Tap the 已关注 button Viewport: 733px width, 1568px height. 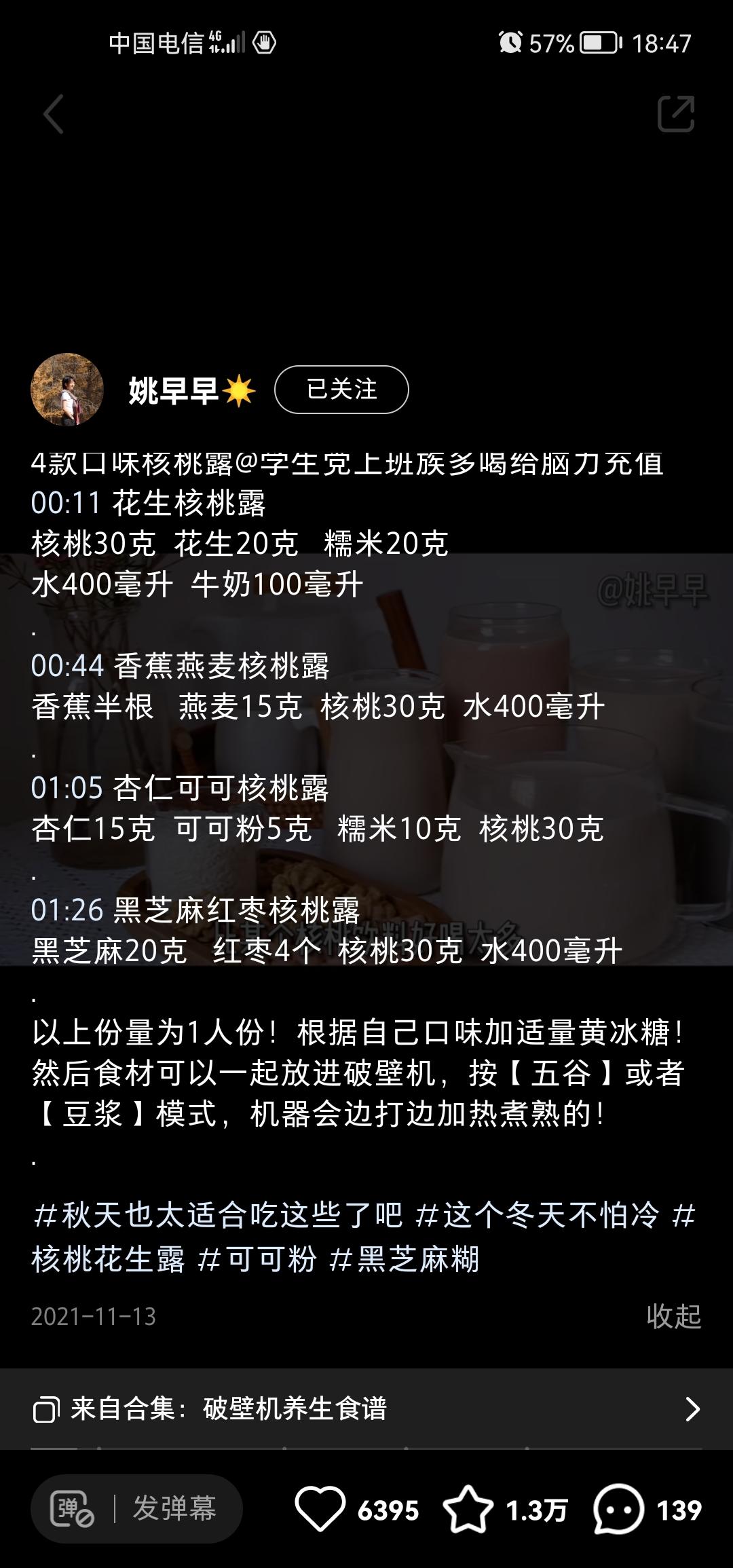click(x=341, y=390)
